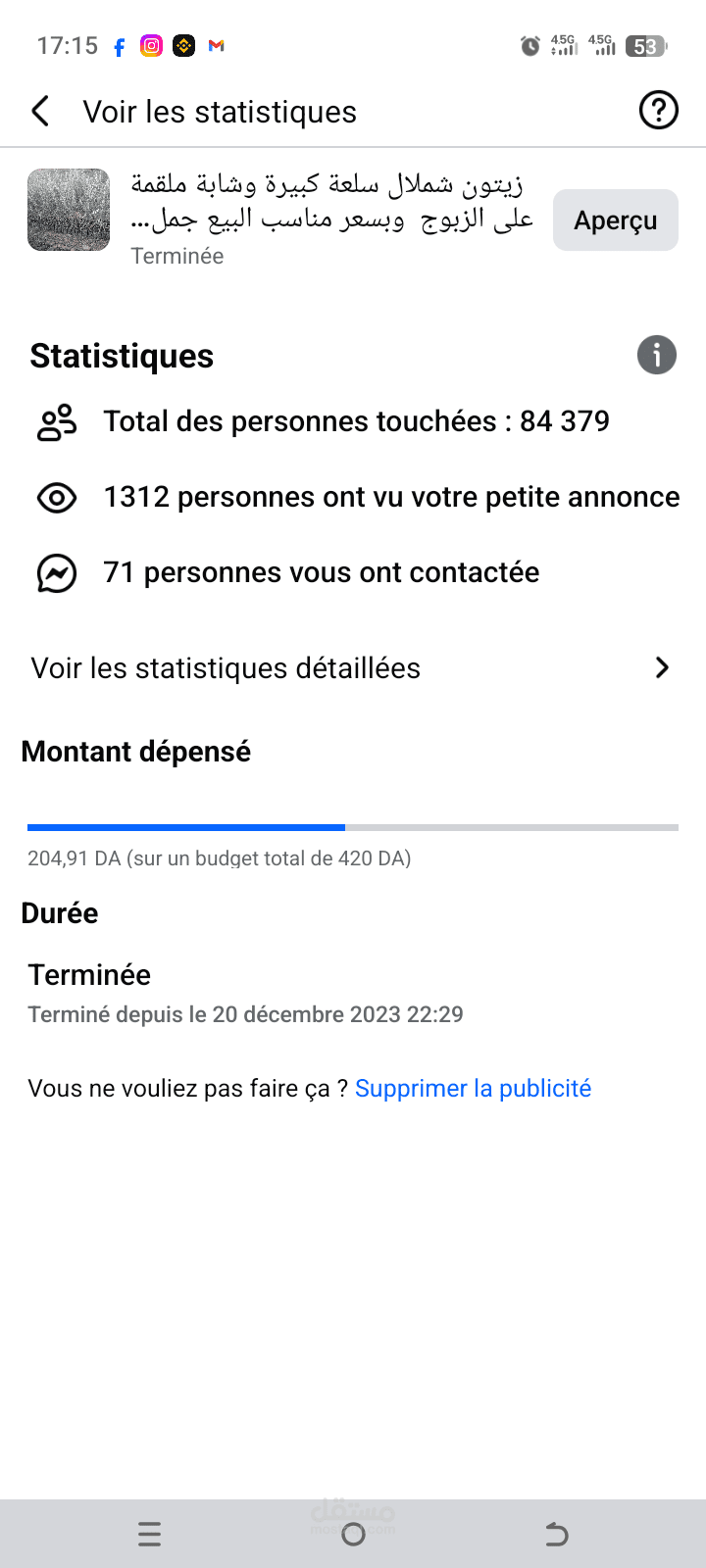Tap the Aperçu button
Screen dimensions: 706x1568
pos(616,220)
